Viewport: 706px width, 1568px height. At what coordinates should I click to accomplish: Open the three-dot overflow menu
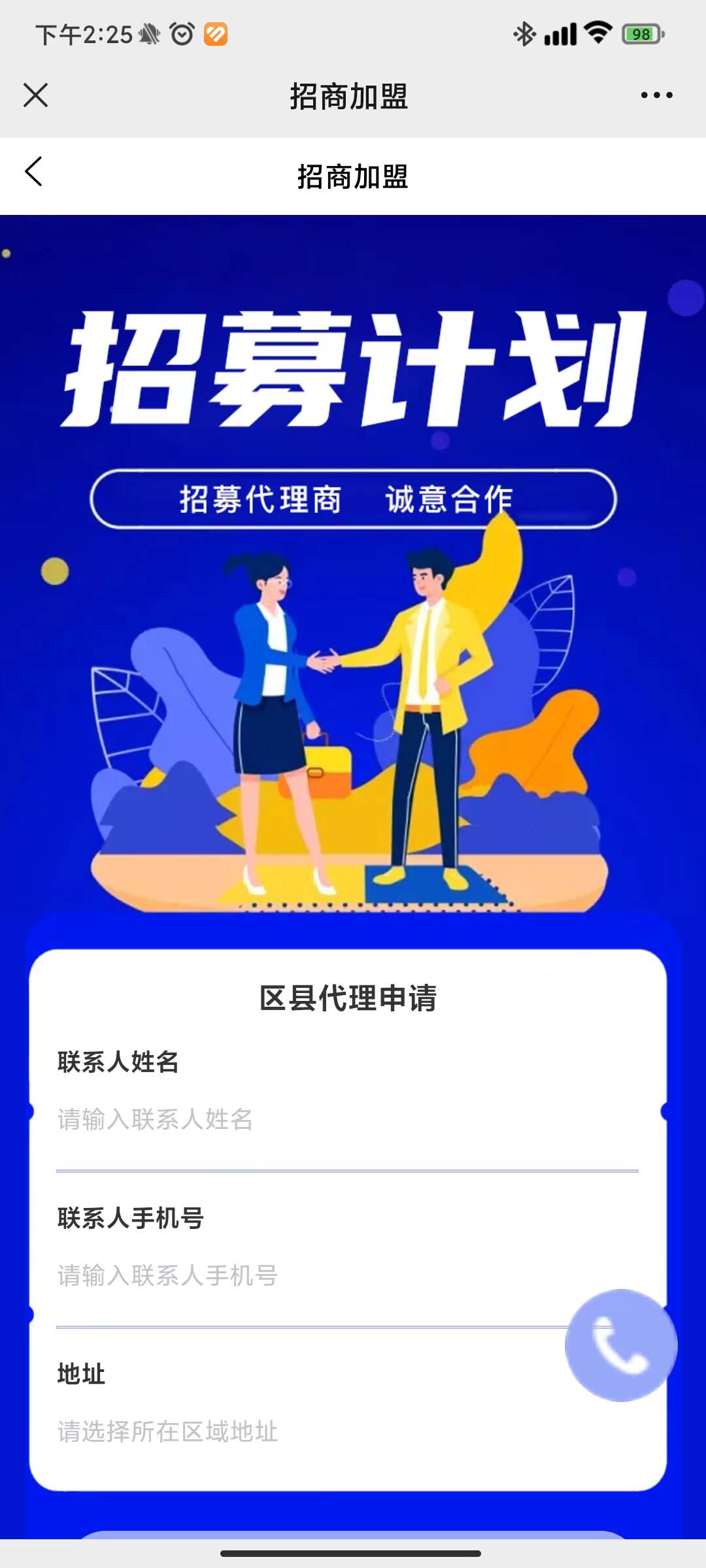click(656, 95)
